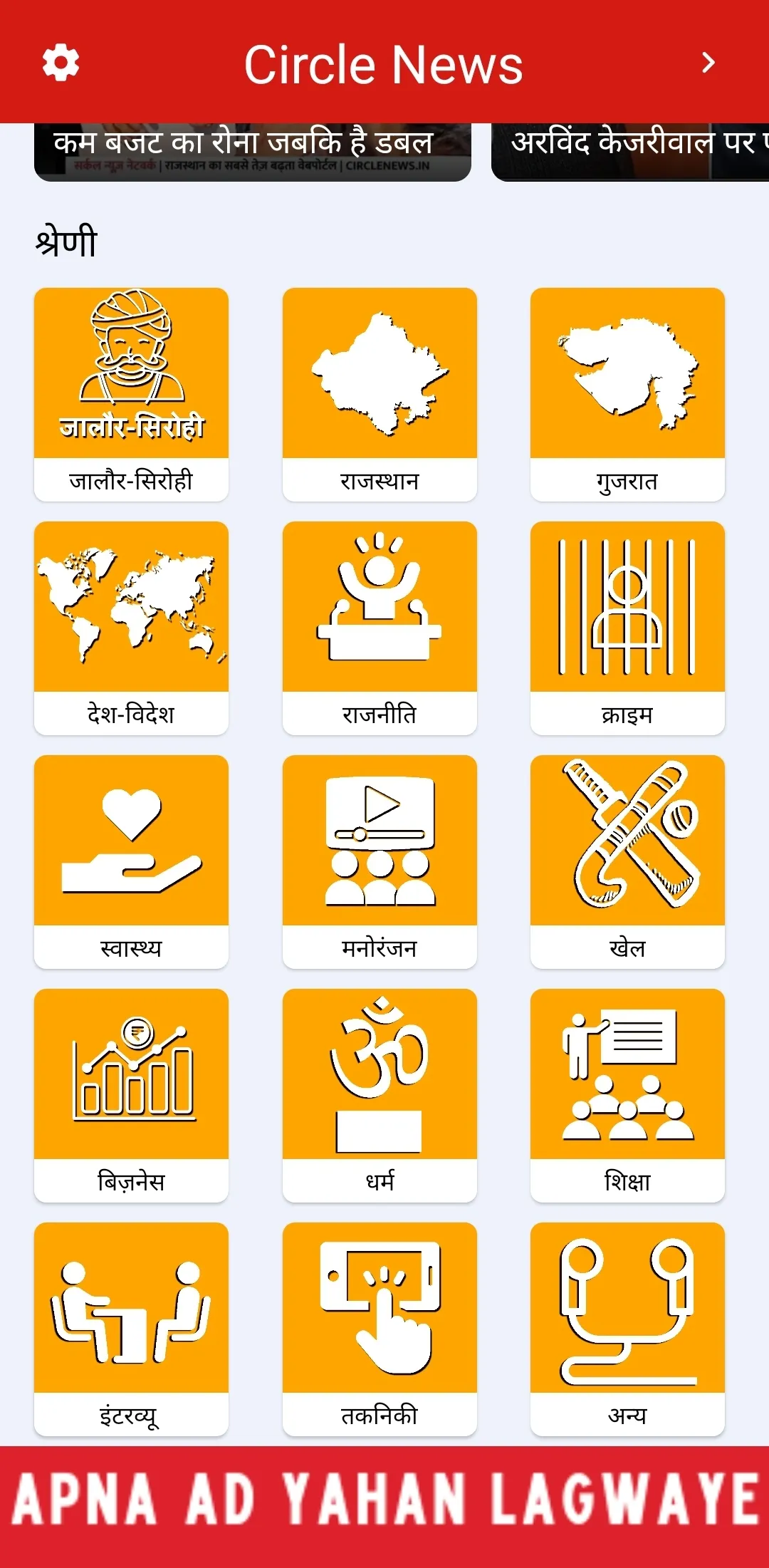Select the गुजरात category tile
769x1568 pixels.
coord(627,395)
